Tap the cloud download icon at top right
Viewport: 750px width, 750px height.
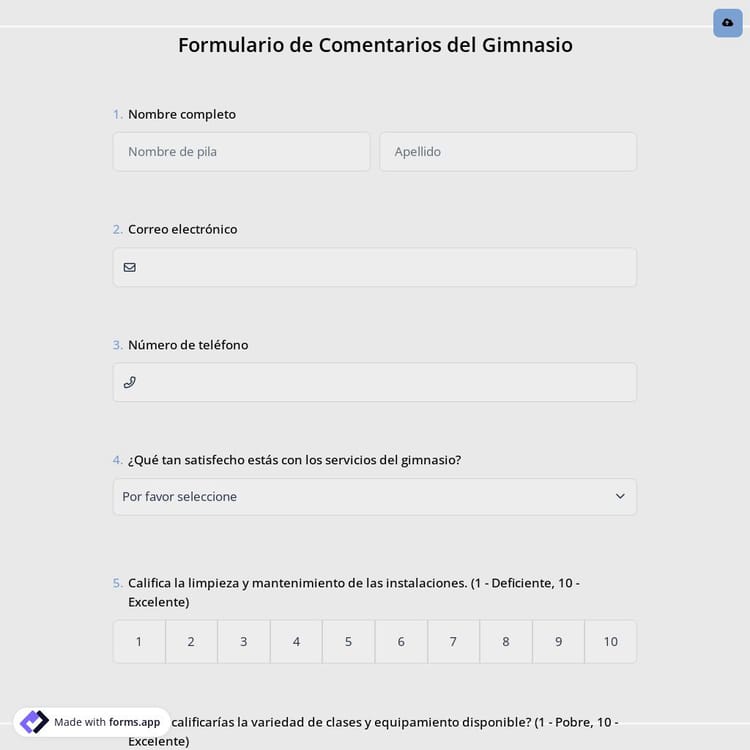[x=727, y=22]
